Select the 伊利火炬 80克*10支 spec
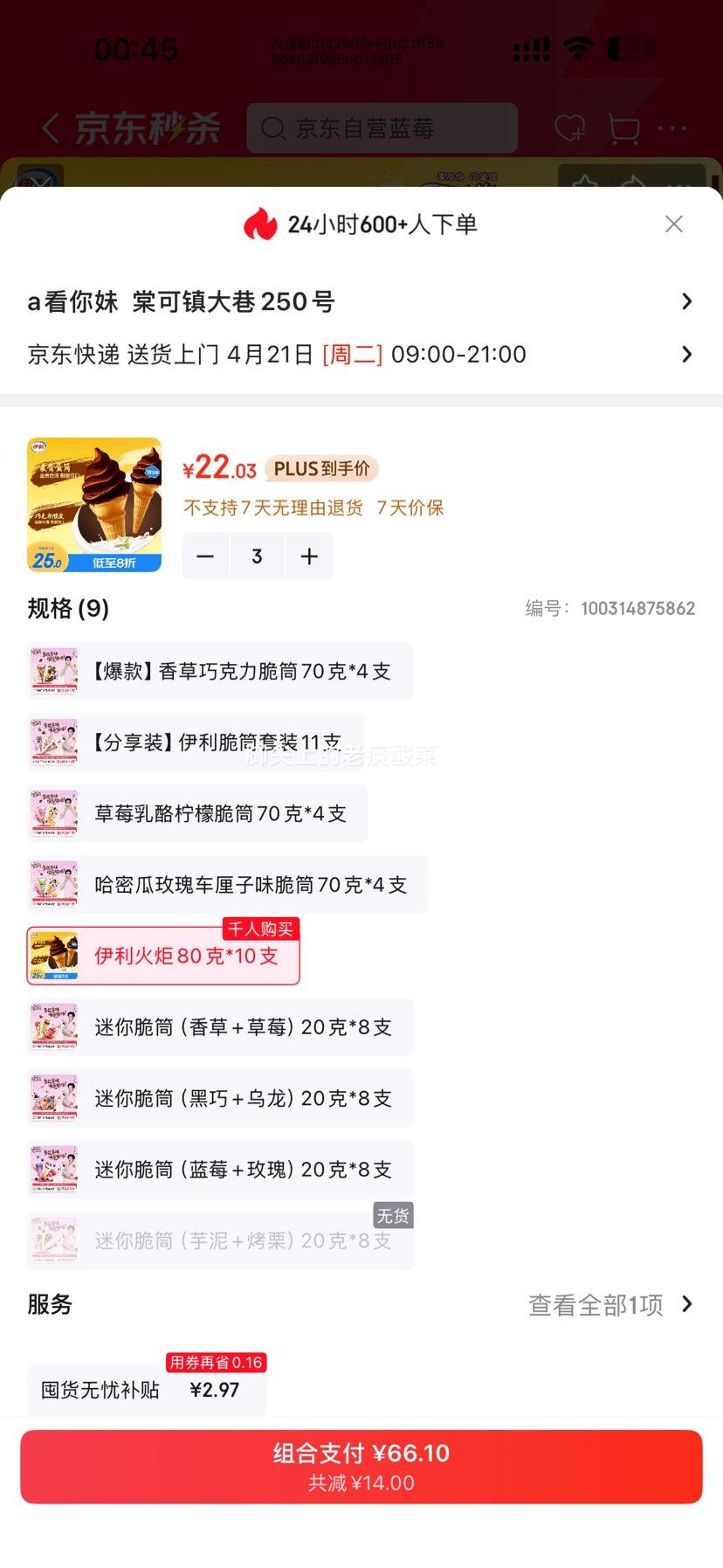This screenshot has width=723, height=1568. click(162, 956)
